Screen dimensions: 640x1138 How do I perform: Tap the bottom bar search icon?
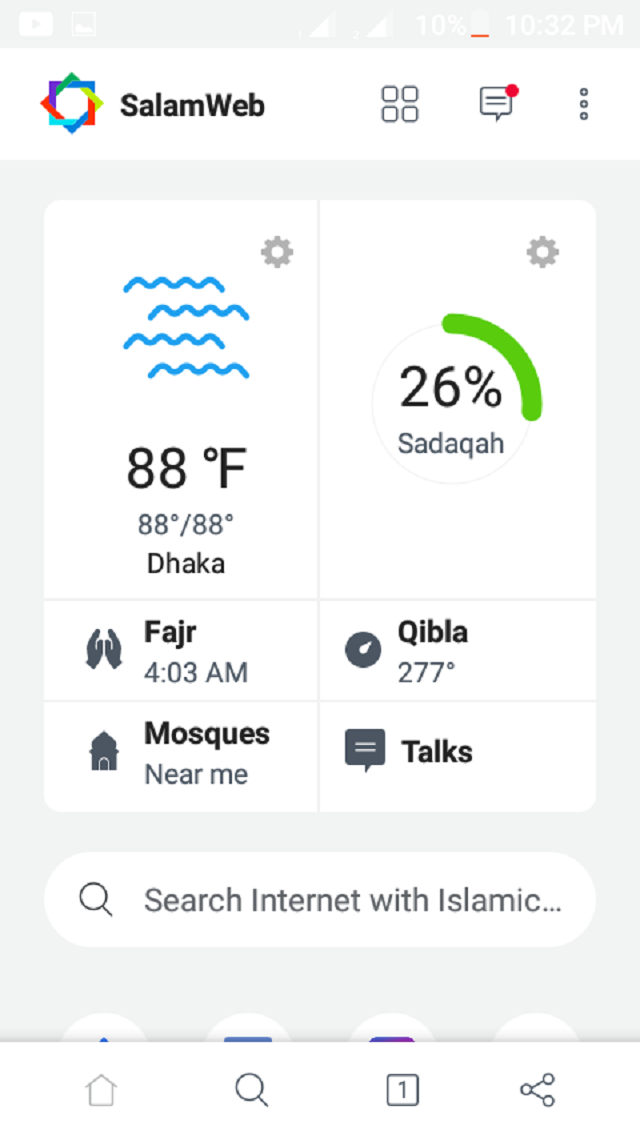[x=251, y=1090]
